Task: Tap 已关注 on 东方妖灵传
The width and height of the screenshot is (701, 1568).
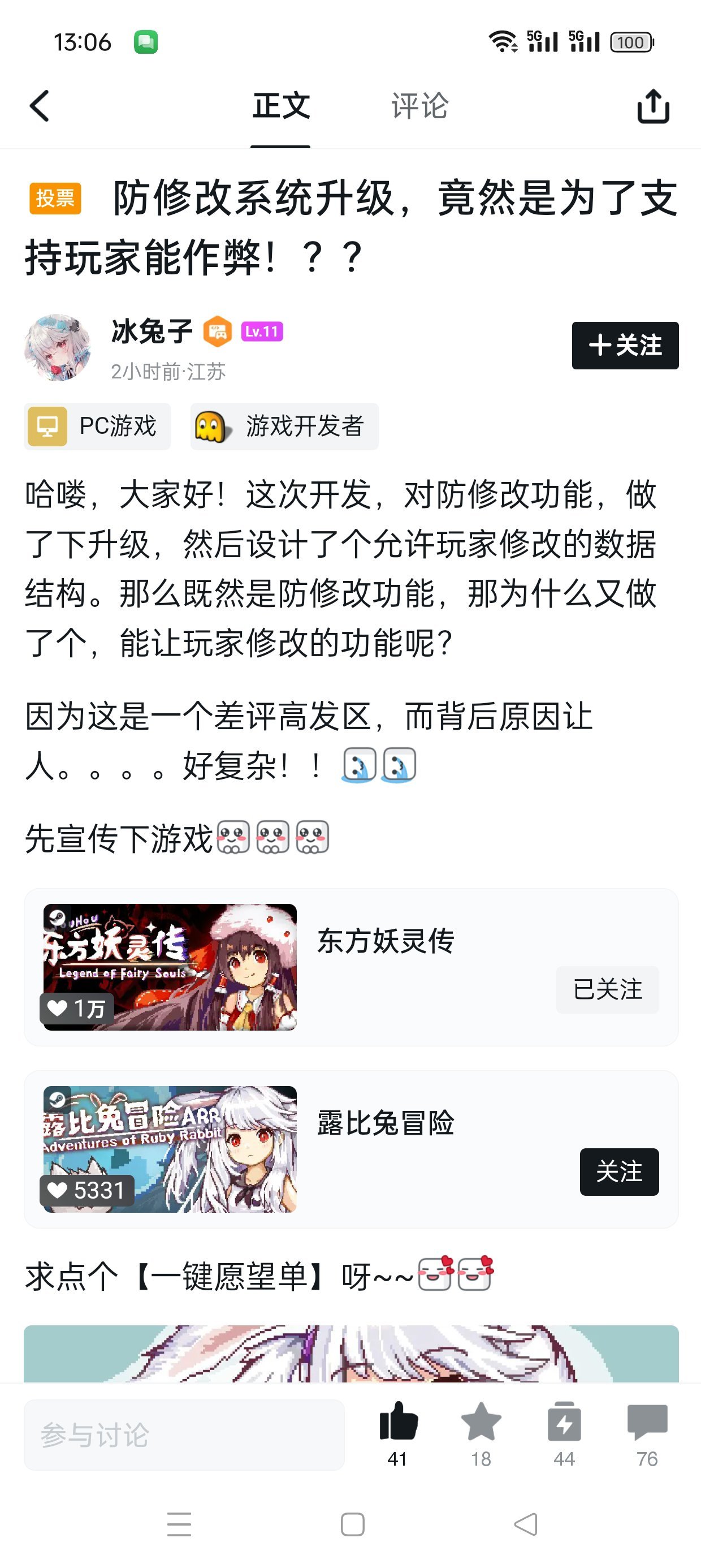Action: [x=607, y=989]
